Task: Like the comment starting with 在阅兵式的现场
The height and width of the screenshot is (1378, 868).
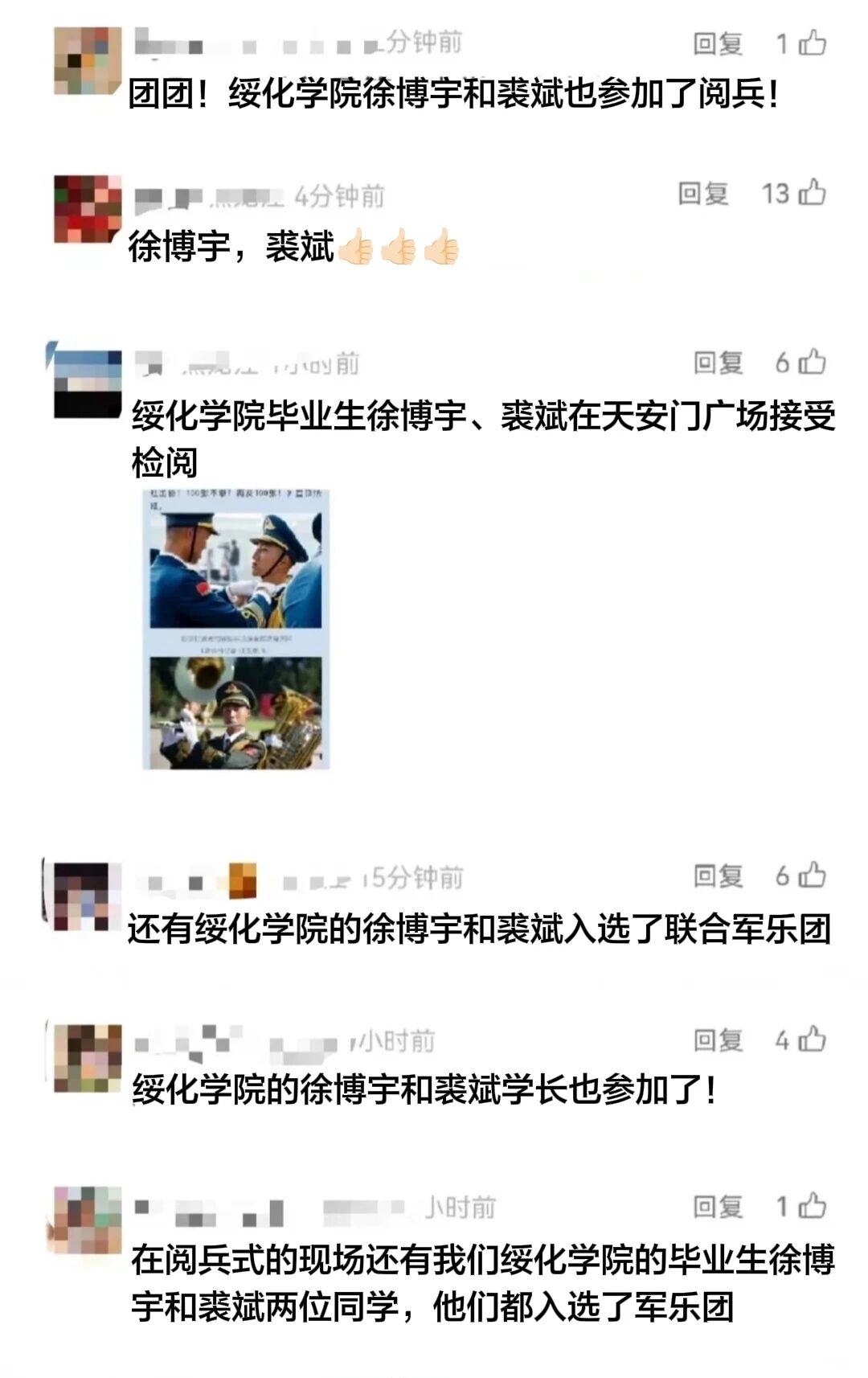Action: 812,1206
